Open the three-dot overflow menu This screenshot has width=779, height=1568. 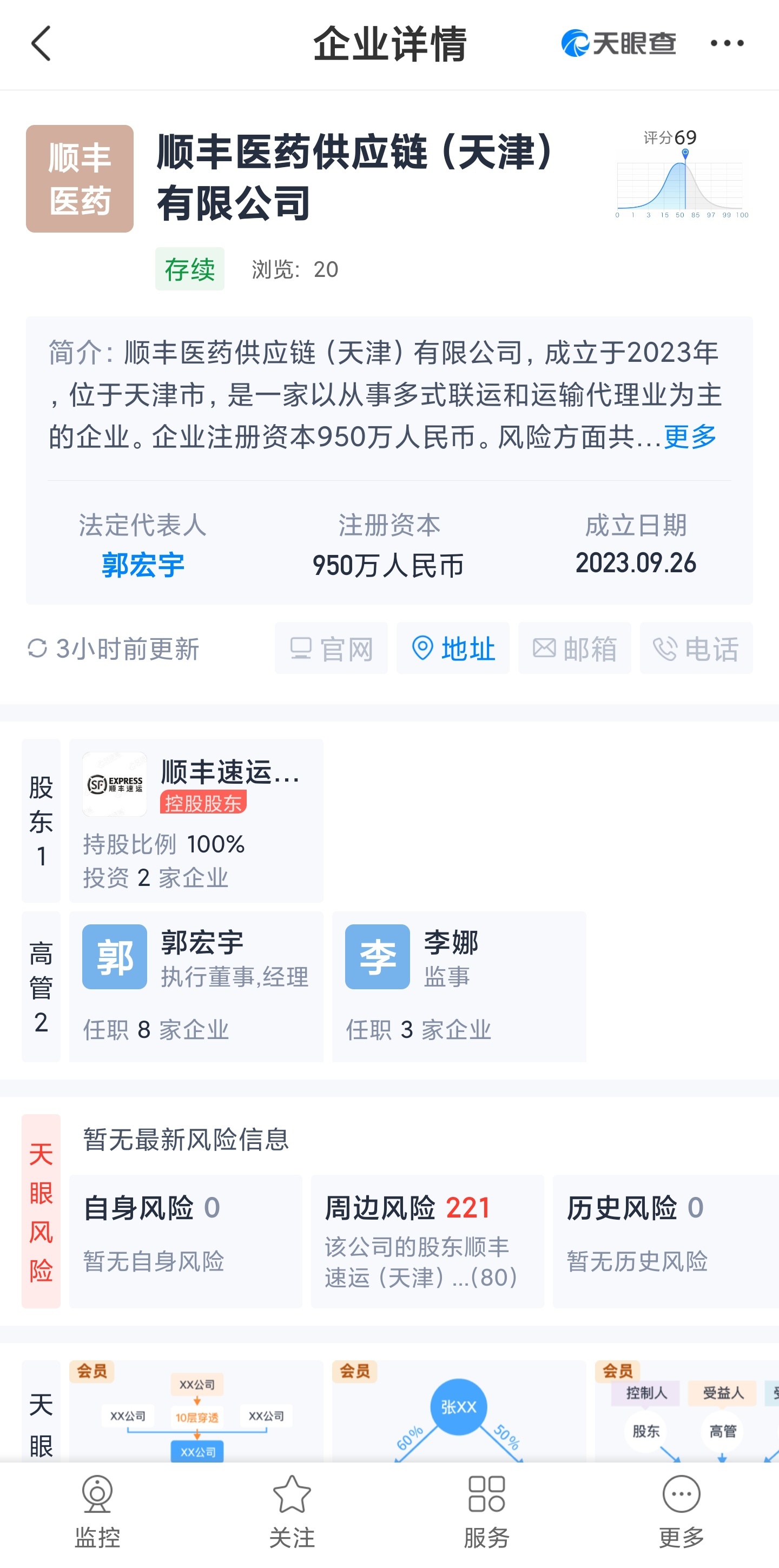[x=727, y=44]
